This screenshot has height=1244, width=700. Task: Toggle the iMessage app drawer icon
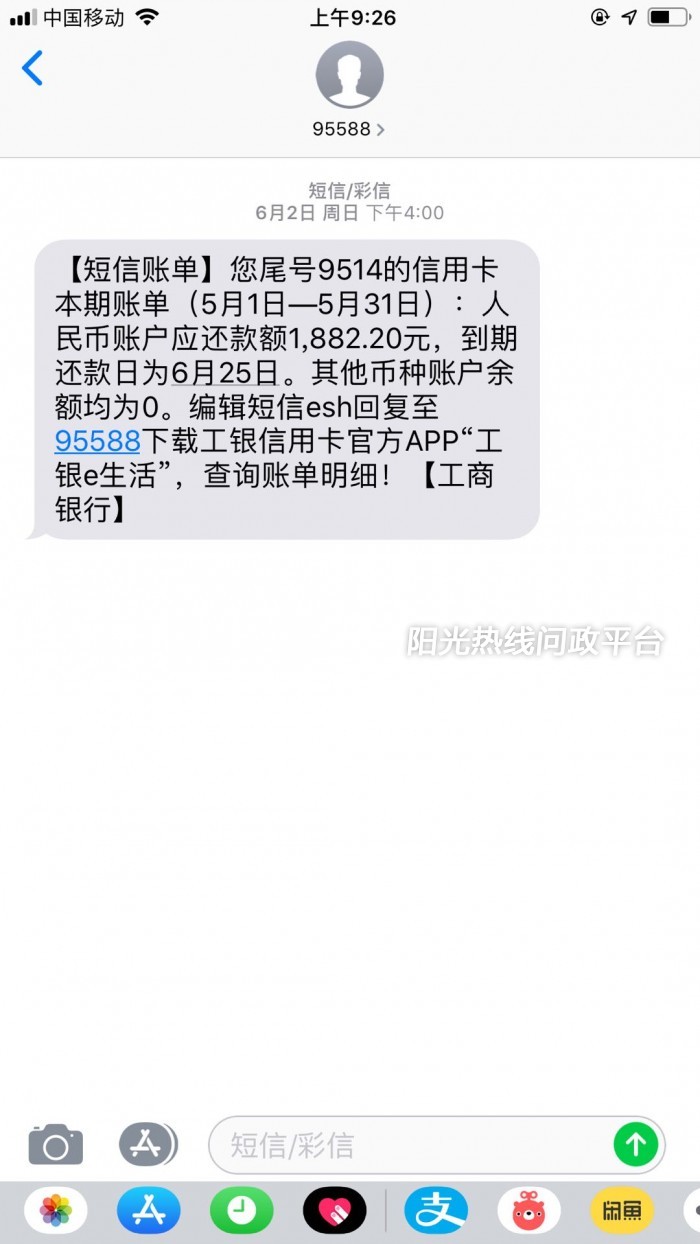(x=147, y=1144)
